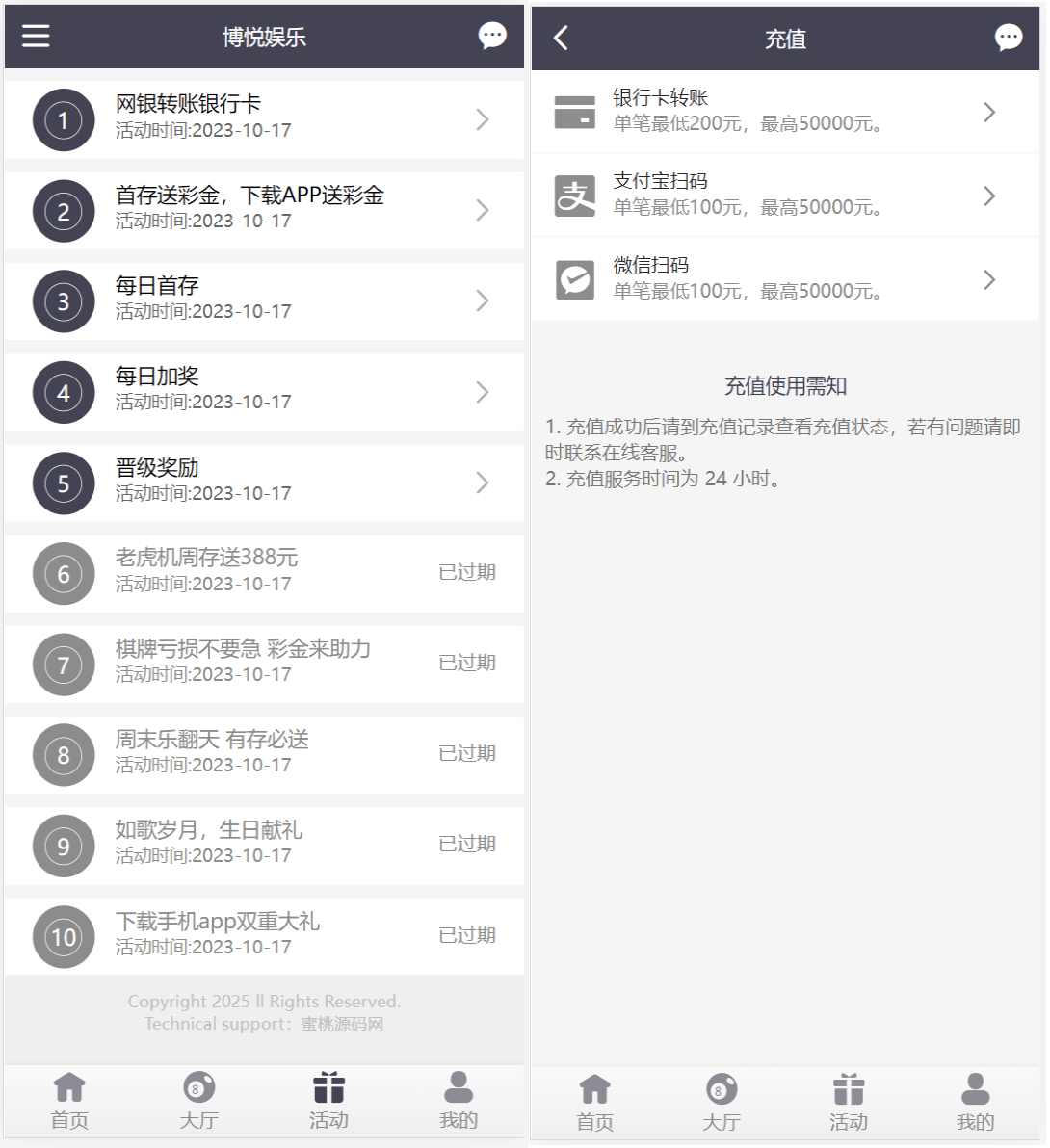Open the 网银转账银行卡 activity

point(264,119)
